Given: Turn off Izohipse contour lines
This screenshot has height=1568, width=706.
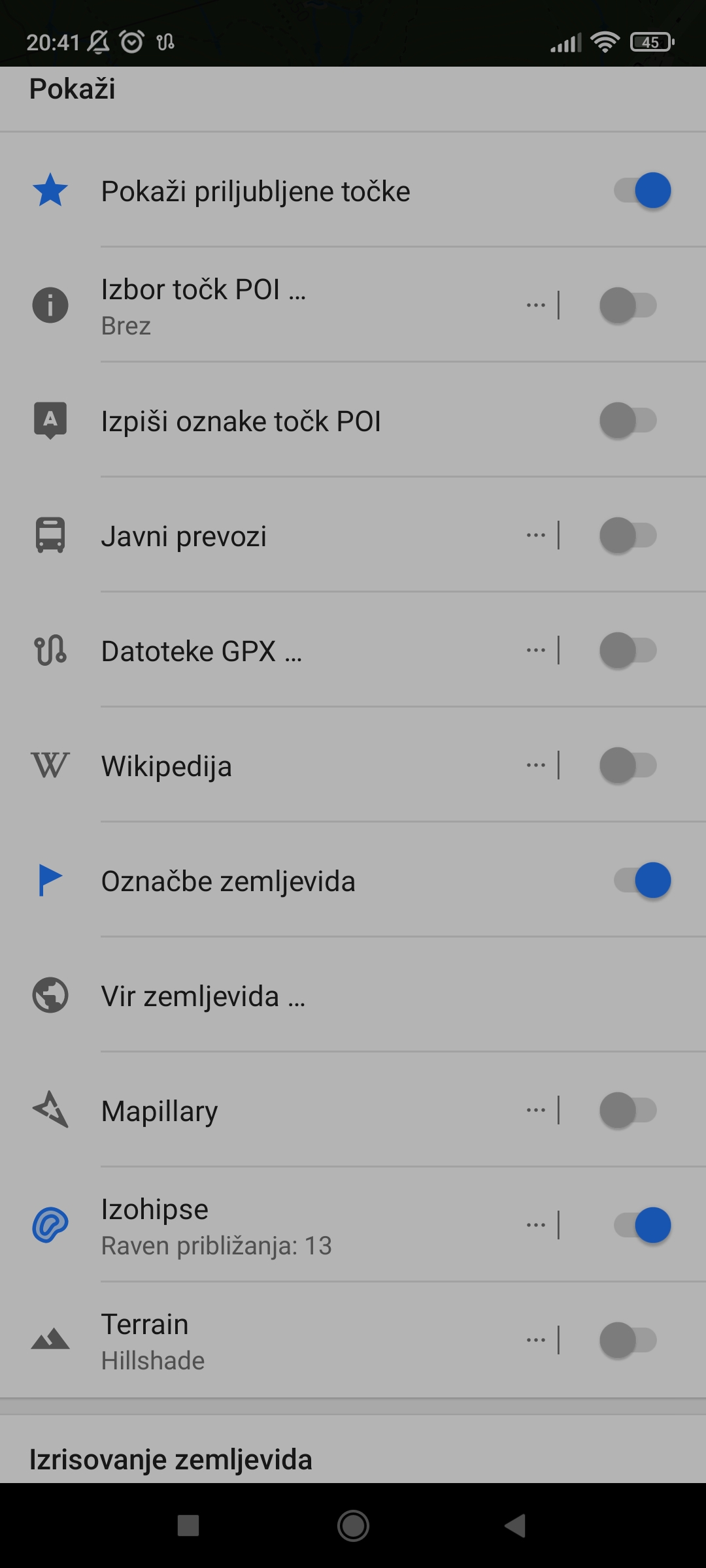Looking at the screenshot, I should pyautogui.click(x=642, y=1226).
